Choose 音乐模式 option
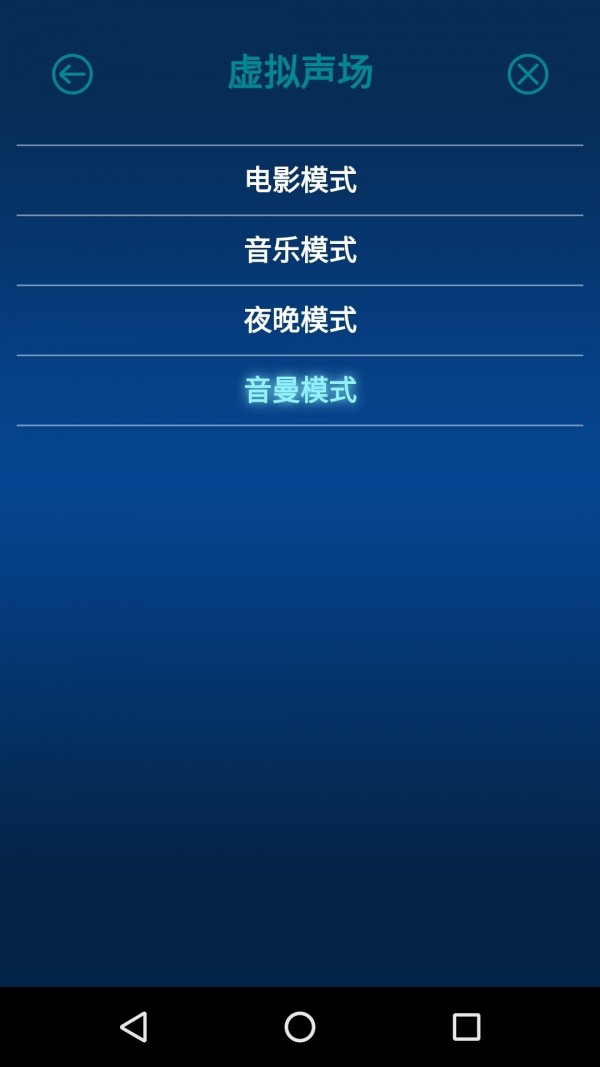This screenshot has height=1067, width=600. coord(300,250)
